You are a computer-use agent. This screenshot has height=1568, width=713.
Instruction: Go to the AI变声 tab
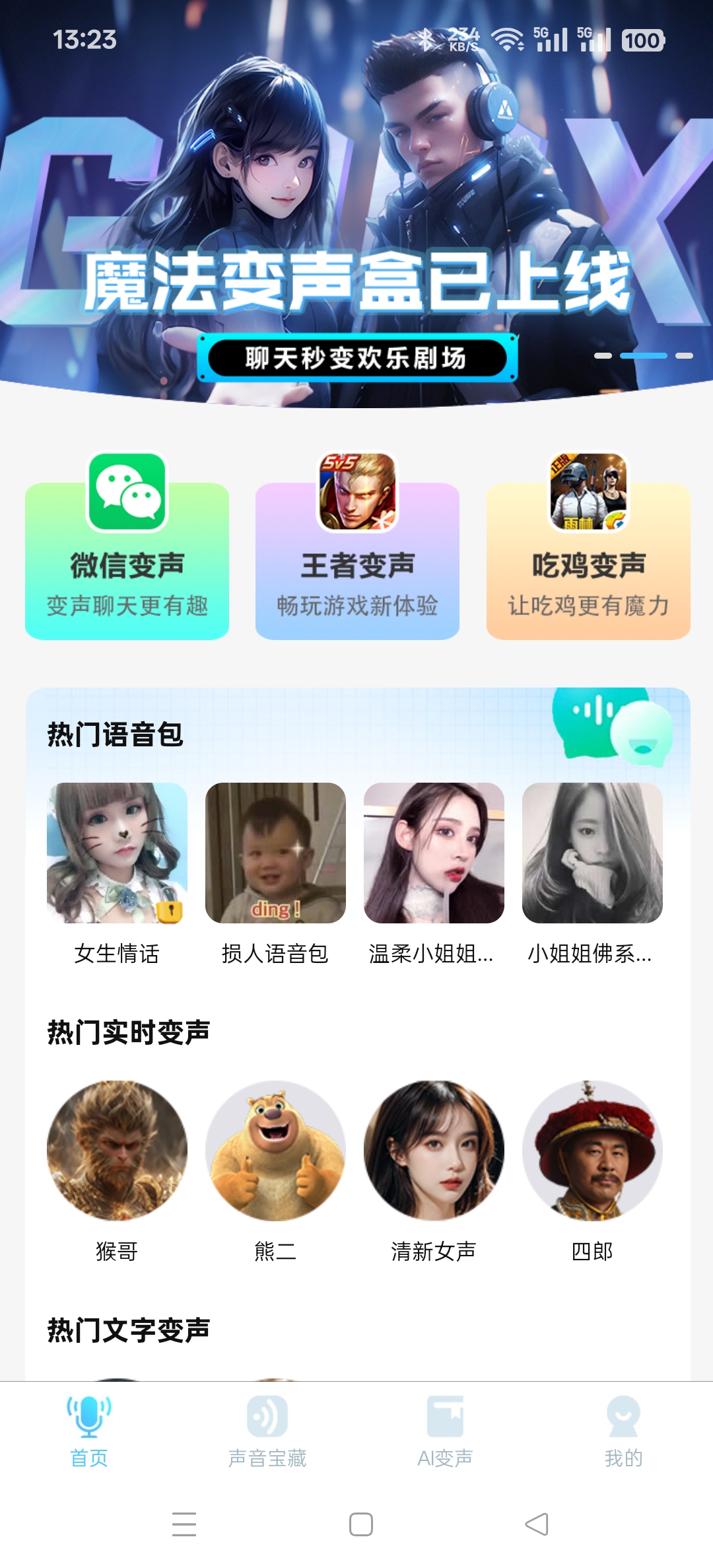pos(445,1431)
